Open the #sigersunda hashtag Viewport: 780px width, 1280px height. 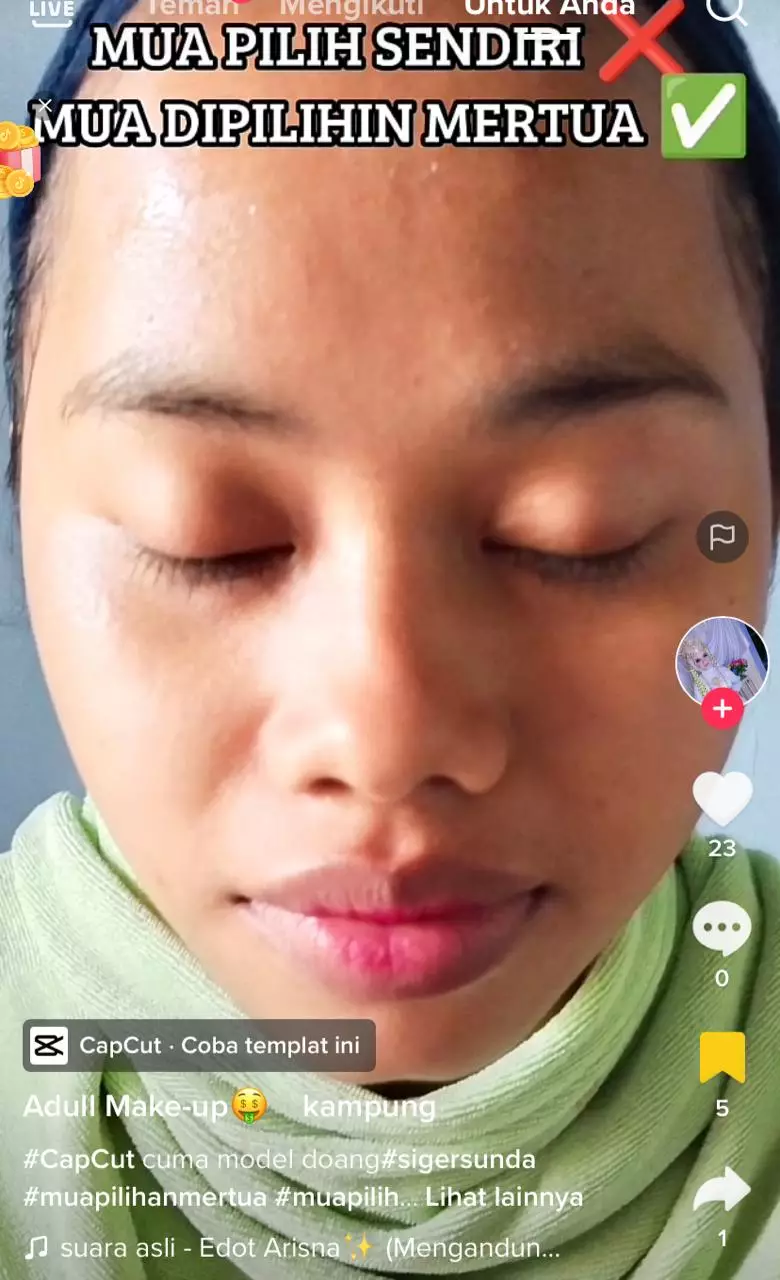click(458, 1160)
